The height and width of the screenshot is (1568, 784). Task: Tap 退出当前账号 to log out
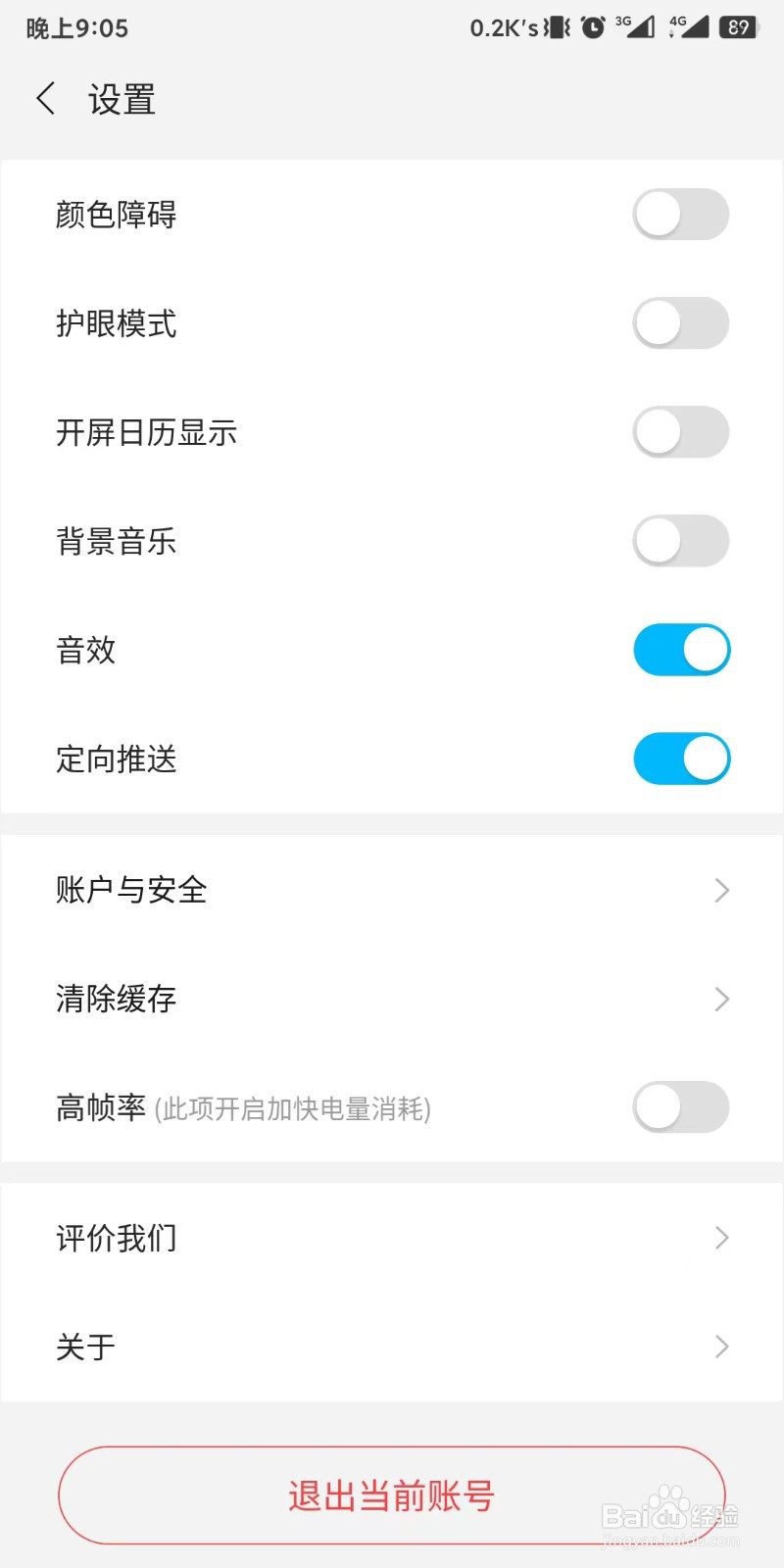392,1494
